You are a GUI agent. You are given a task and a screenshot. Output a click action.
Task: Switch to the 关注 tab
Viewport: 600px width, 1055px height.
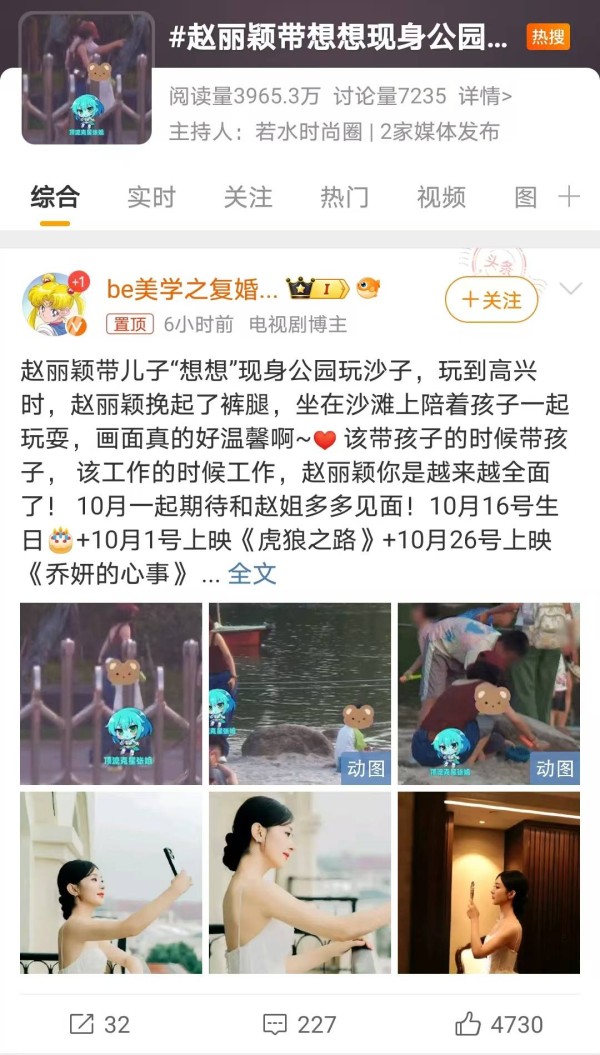(x=248, y=197)
